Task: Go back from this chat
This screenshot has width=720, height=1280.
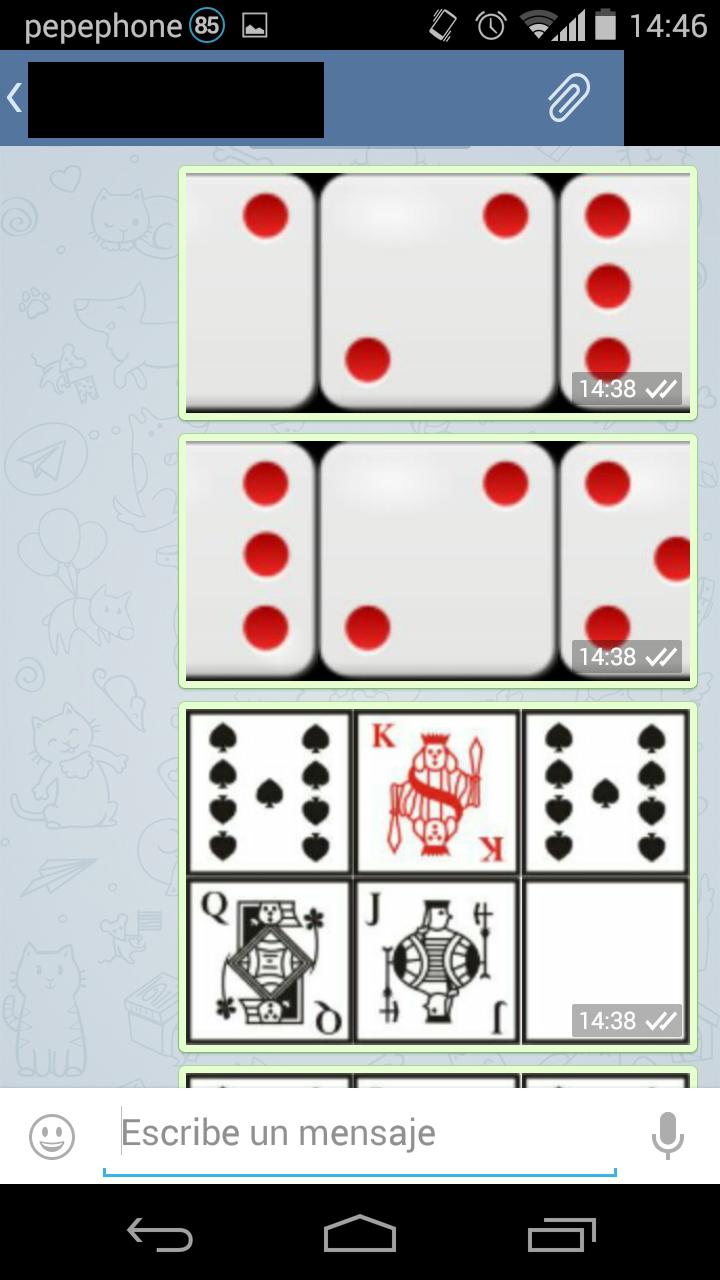Action: click(x=15, y=98)
